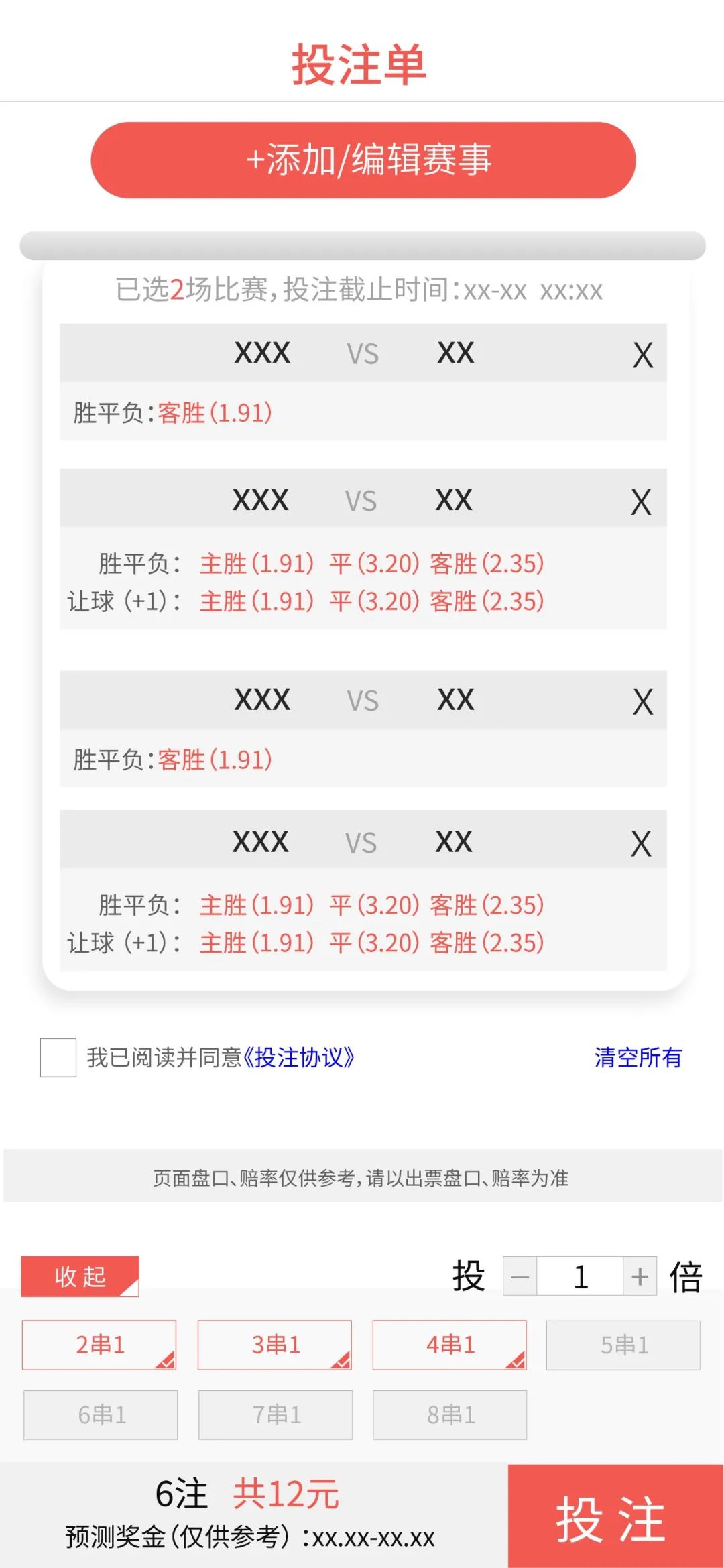This screenshot has width=724, height=1568.
Task: Edit the multiplier value field
Action: 580,1276
